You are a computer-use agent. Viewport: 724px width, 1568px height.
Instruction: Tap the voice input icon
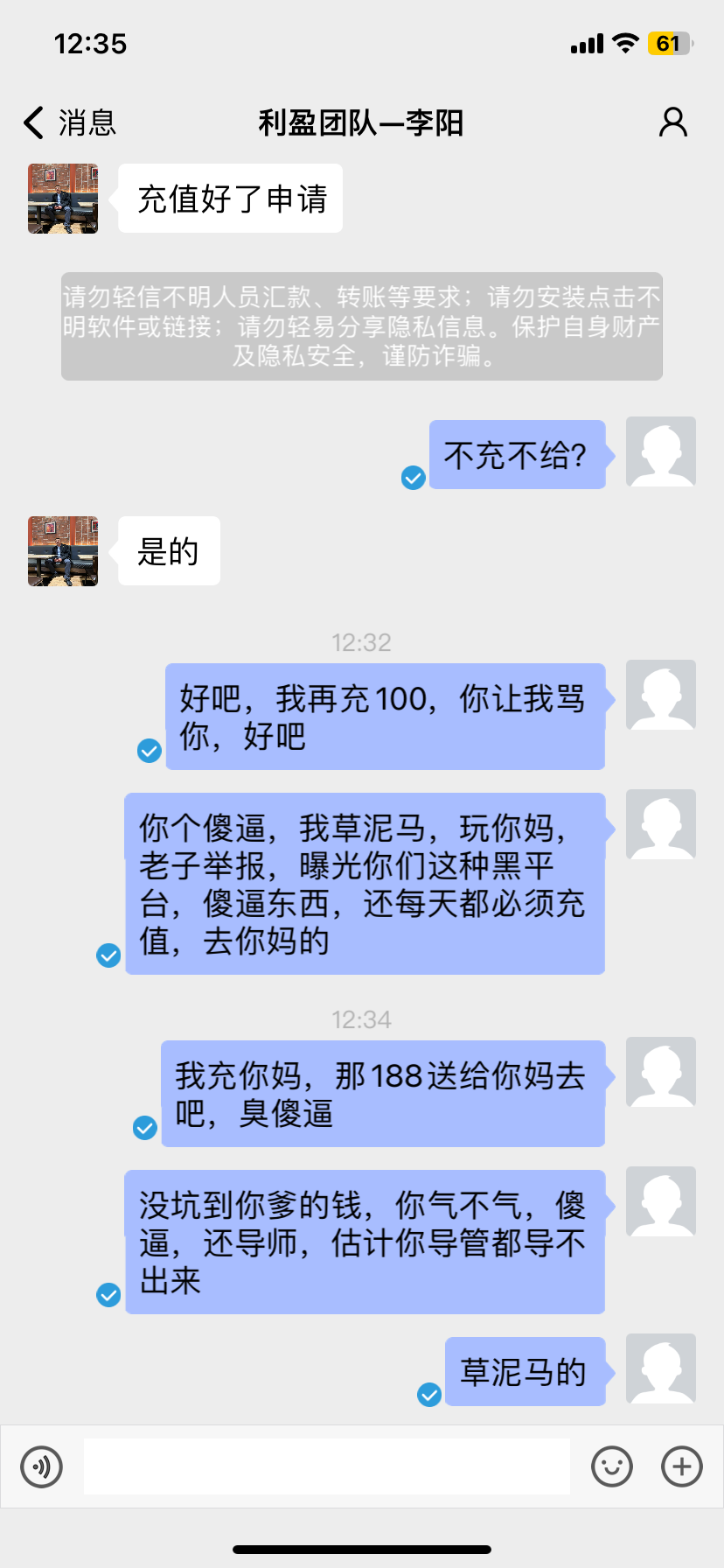coord(42,1466)
